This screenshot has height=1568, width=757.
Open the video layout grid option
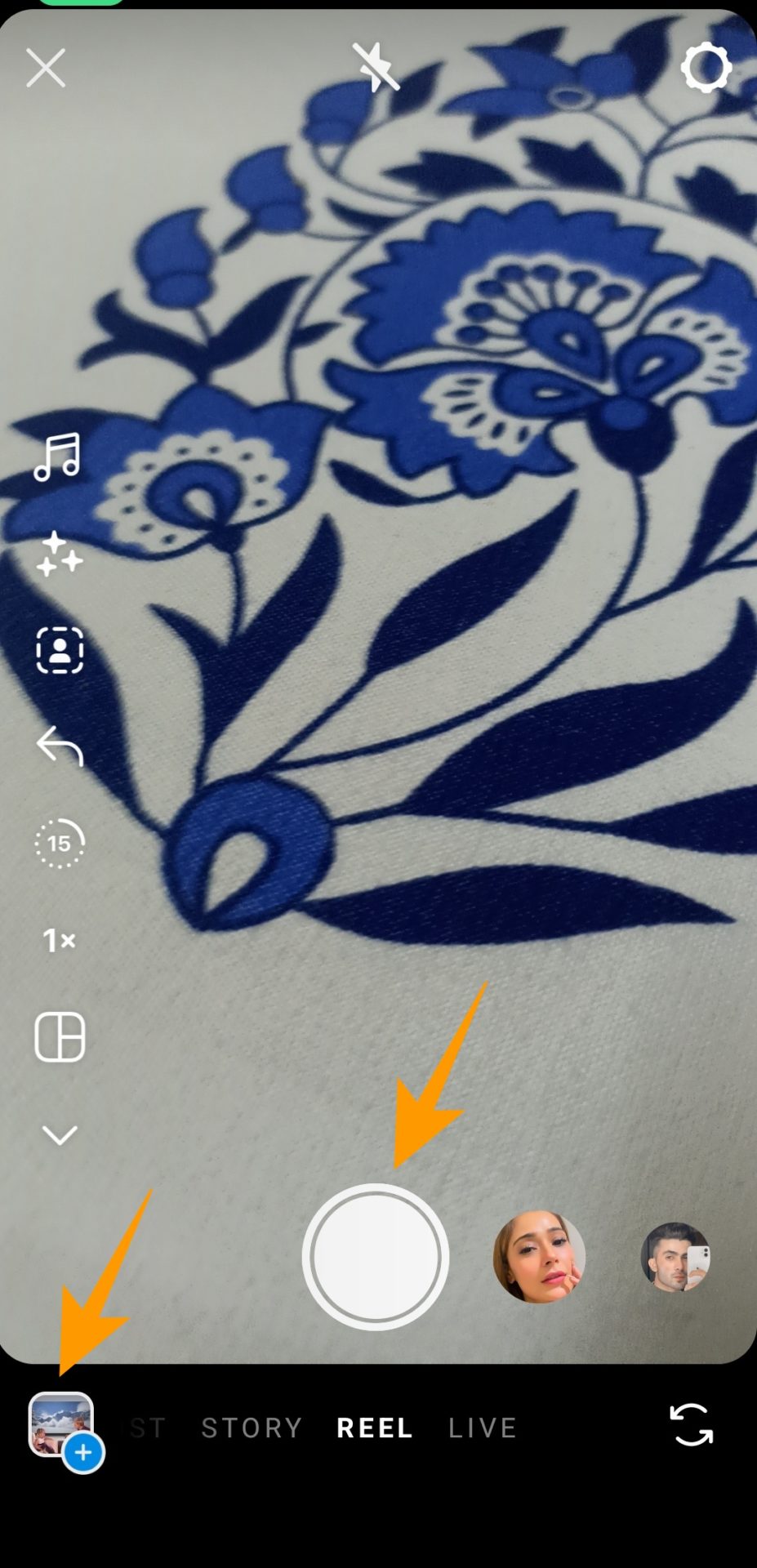point(60,1037)
